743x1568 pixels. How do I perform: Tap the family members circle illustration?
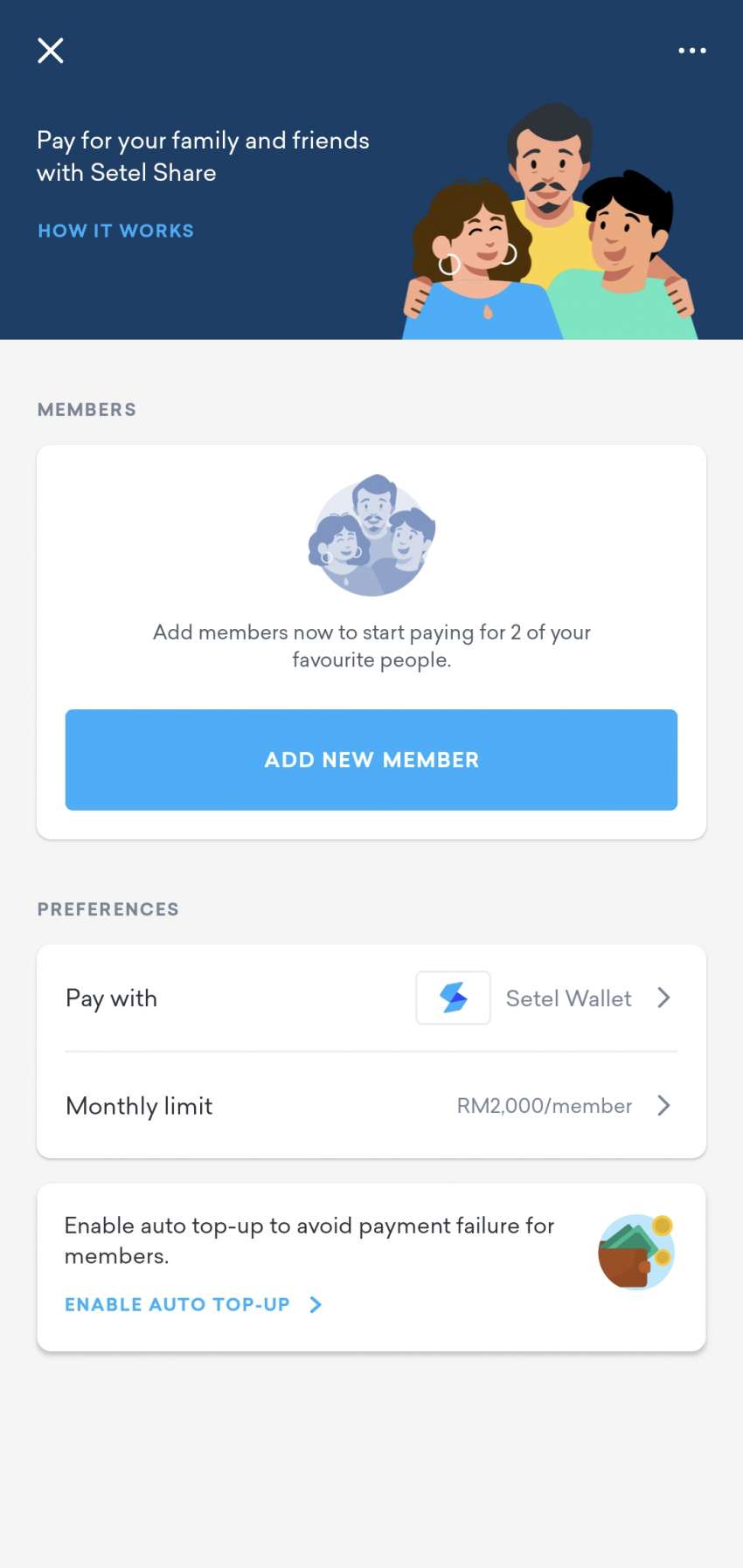[371, 535]
